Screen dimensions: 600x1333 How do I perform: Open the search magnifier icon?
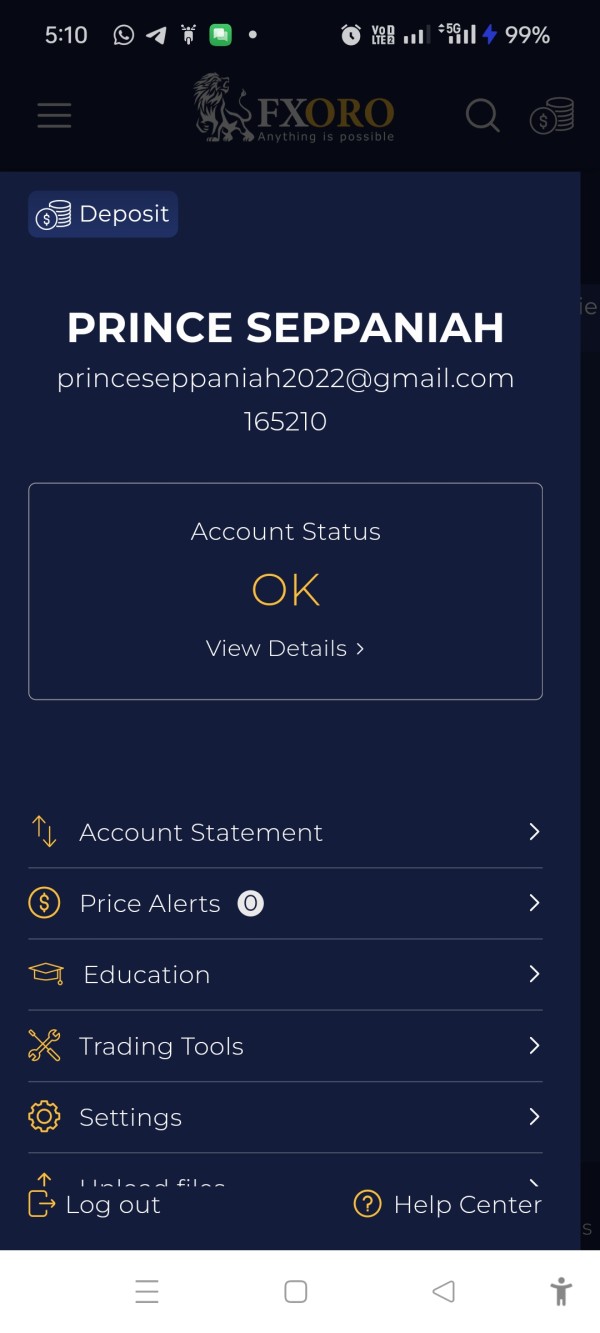click(x=482, y=116)
